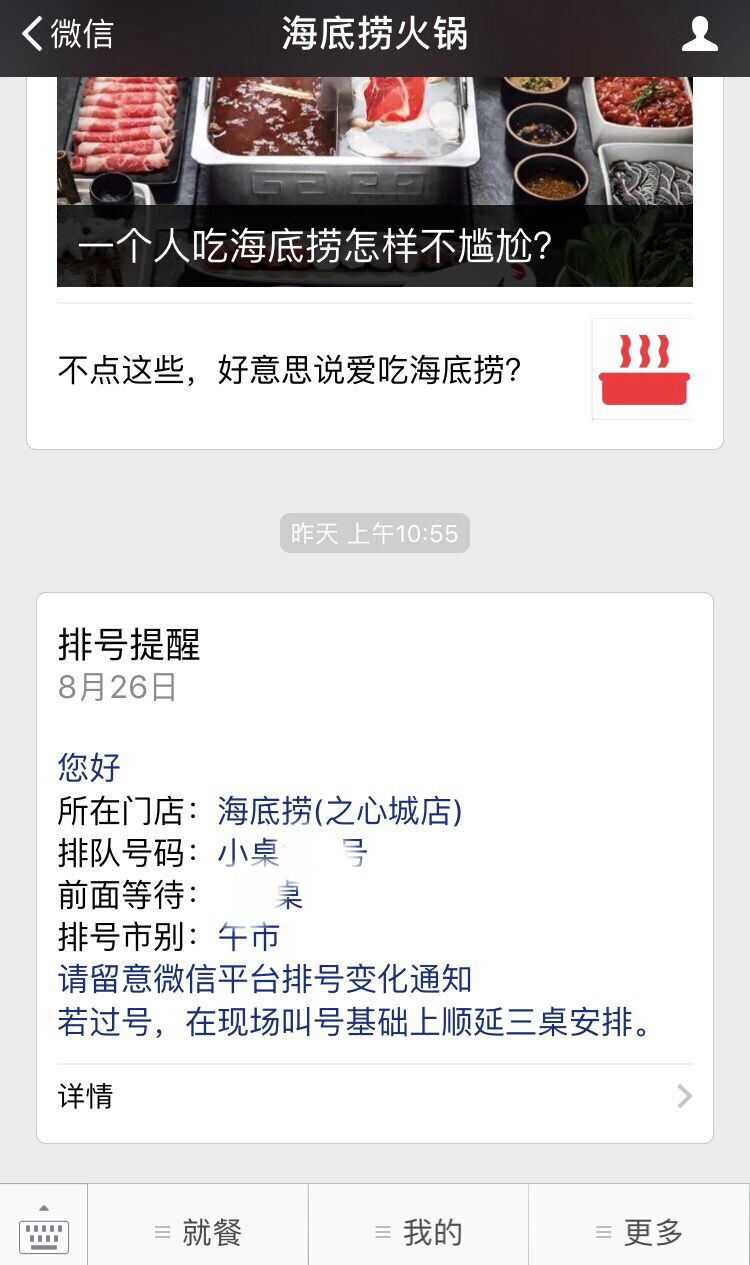Open the 海底捞(之心城店) store link

click(x=339, y=812)
